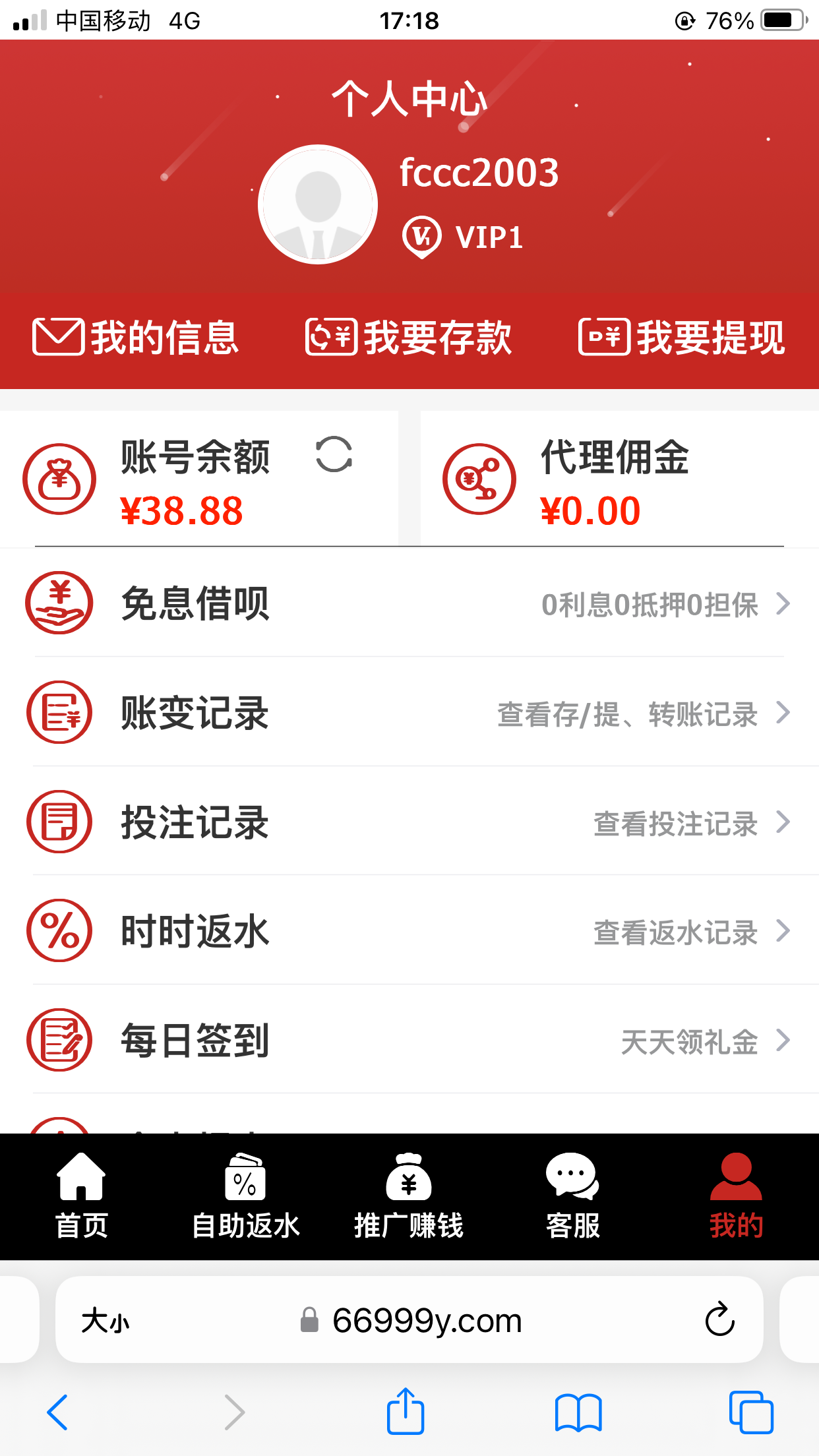View 账变记录 transaction records
Viewport: 819px width, 1456px height.
(x=409, y=713)
